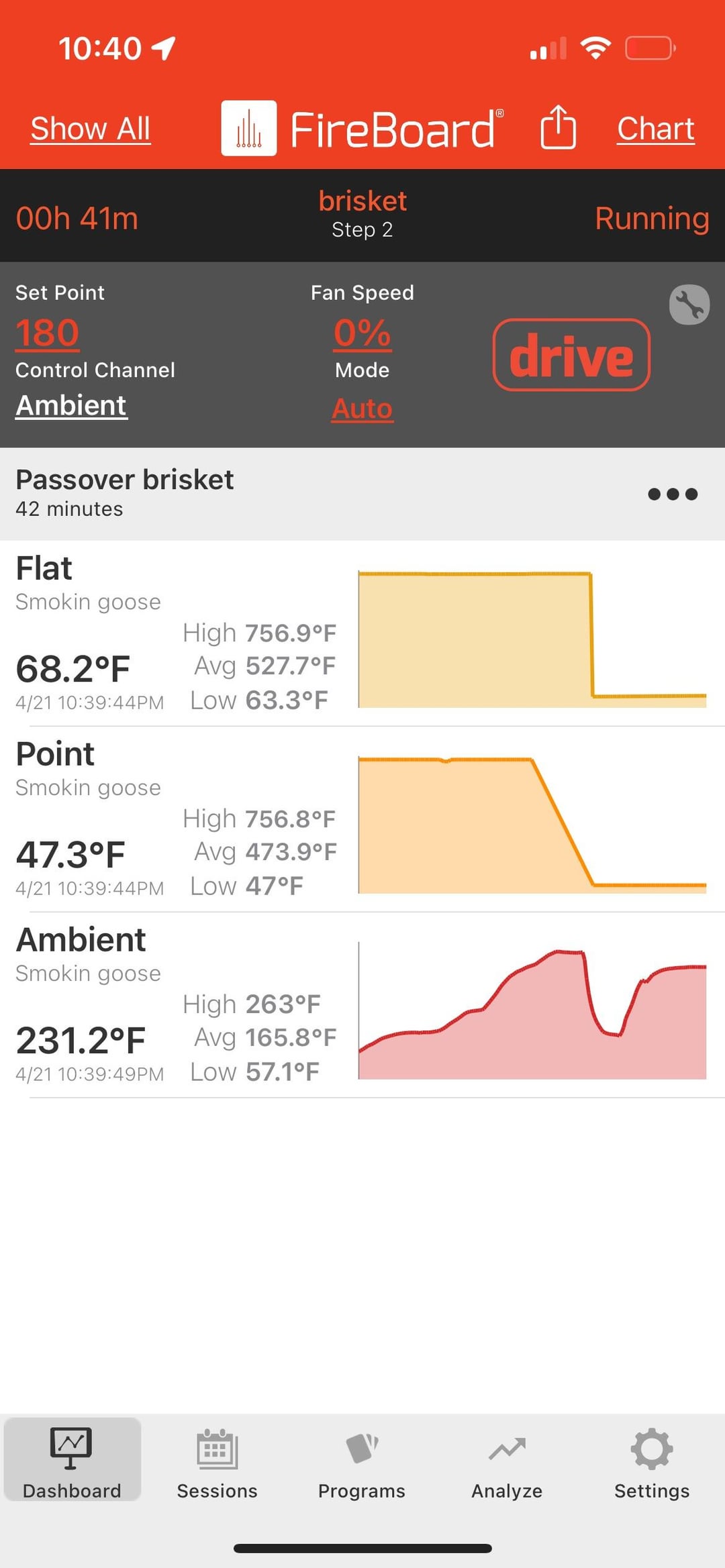Open the Flat channel details
725x1568 pixels.
[362, 633]
